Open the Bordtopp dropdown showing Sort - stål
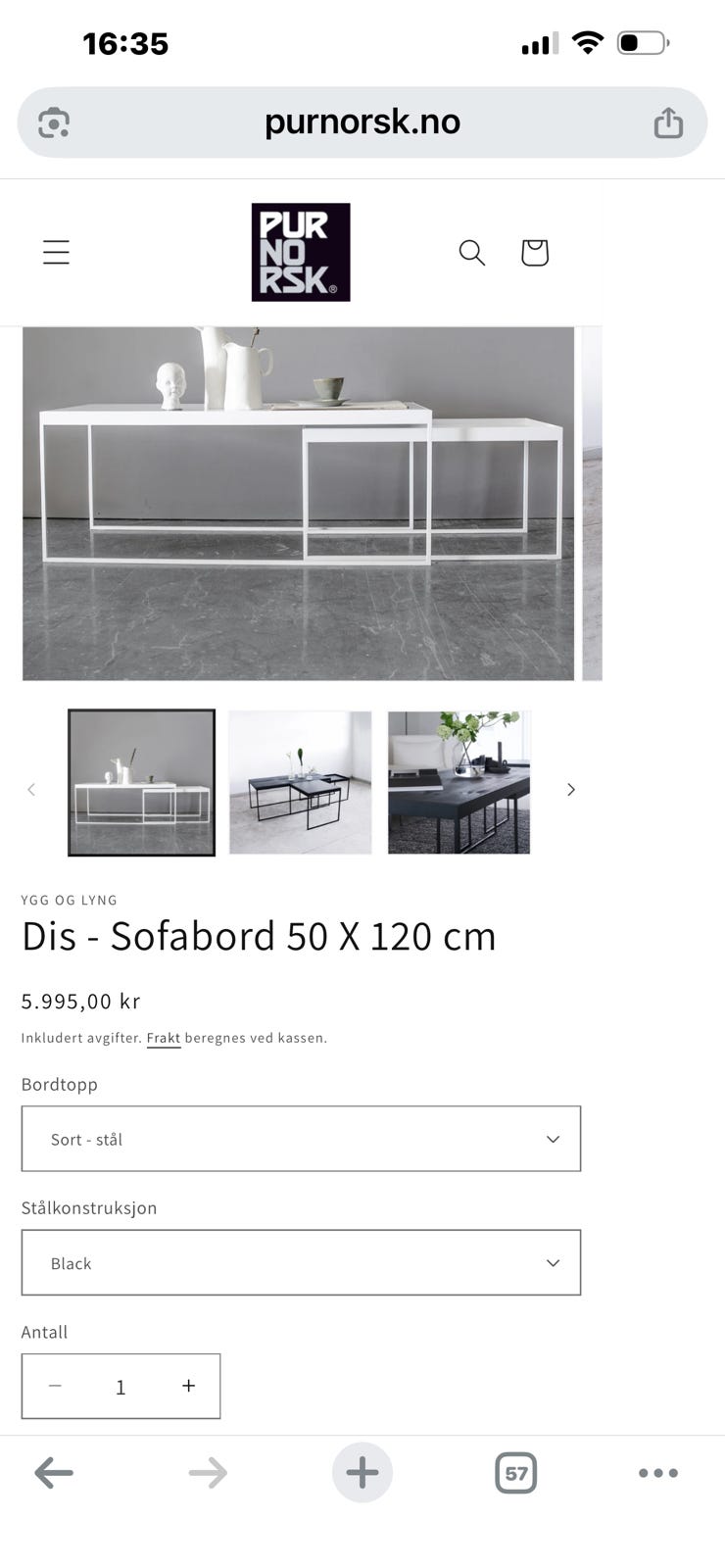 (x=301, y=1138)
